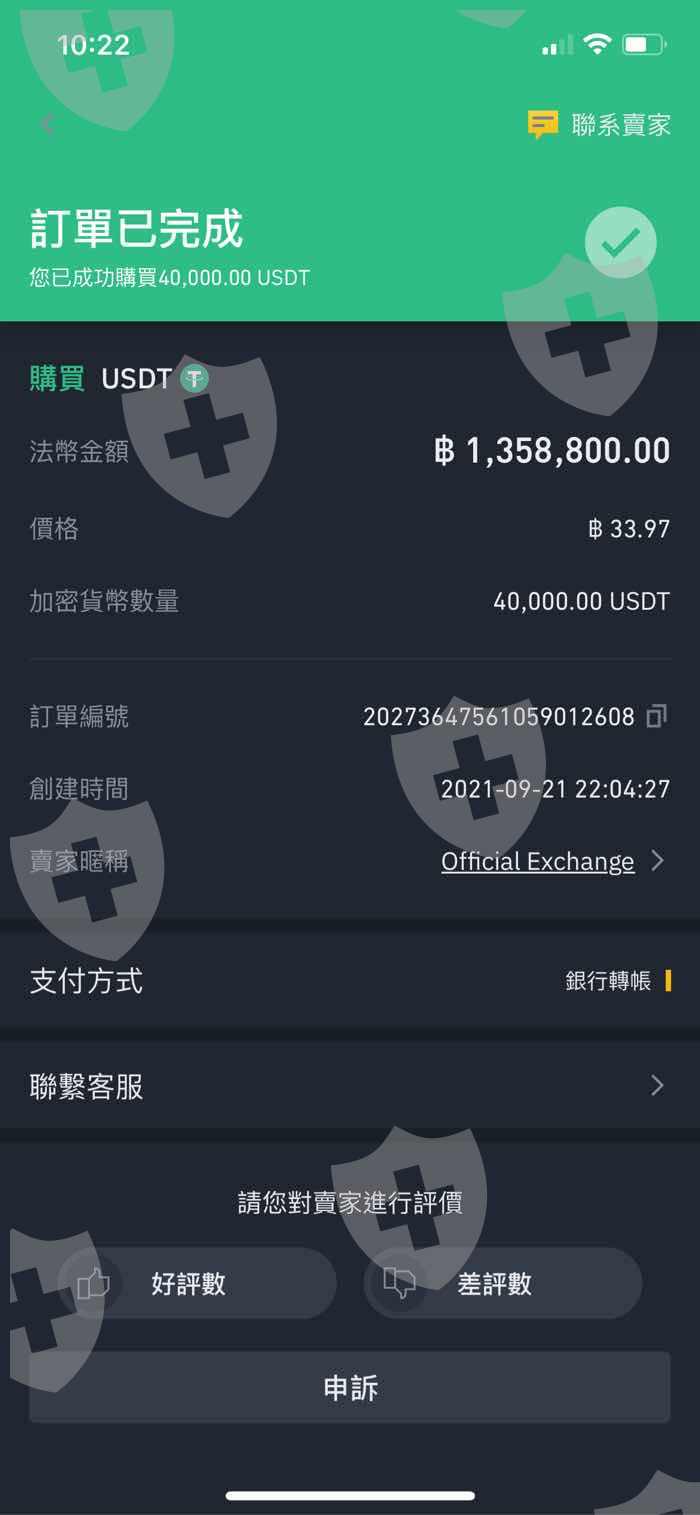
Task: Tap the 申訴 appeal button
Action: [x=350, y=1387]
